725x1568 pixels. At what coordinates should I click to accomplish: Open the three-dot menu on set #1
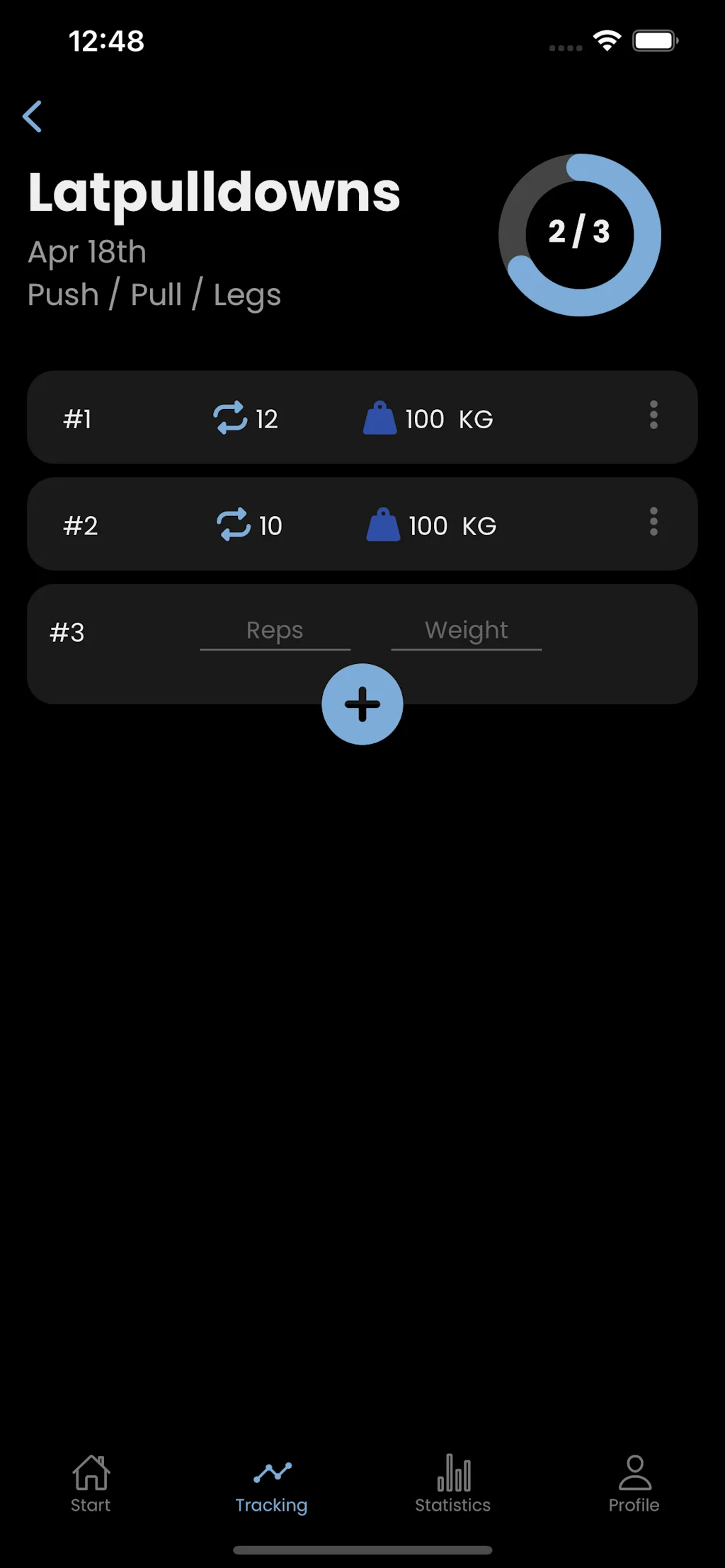click(653, 417)
